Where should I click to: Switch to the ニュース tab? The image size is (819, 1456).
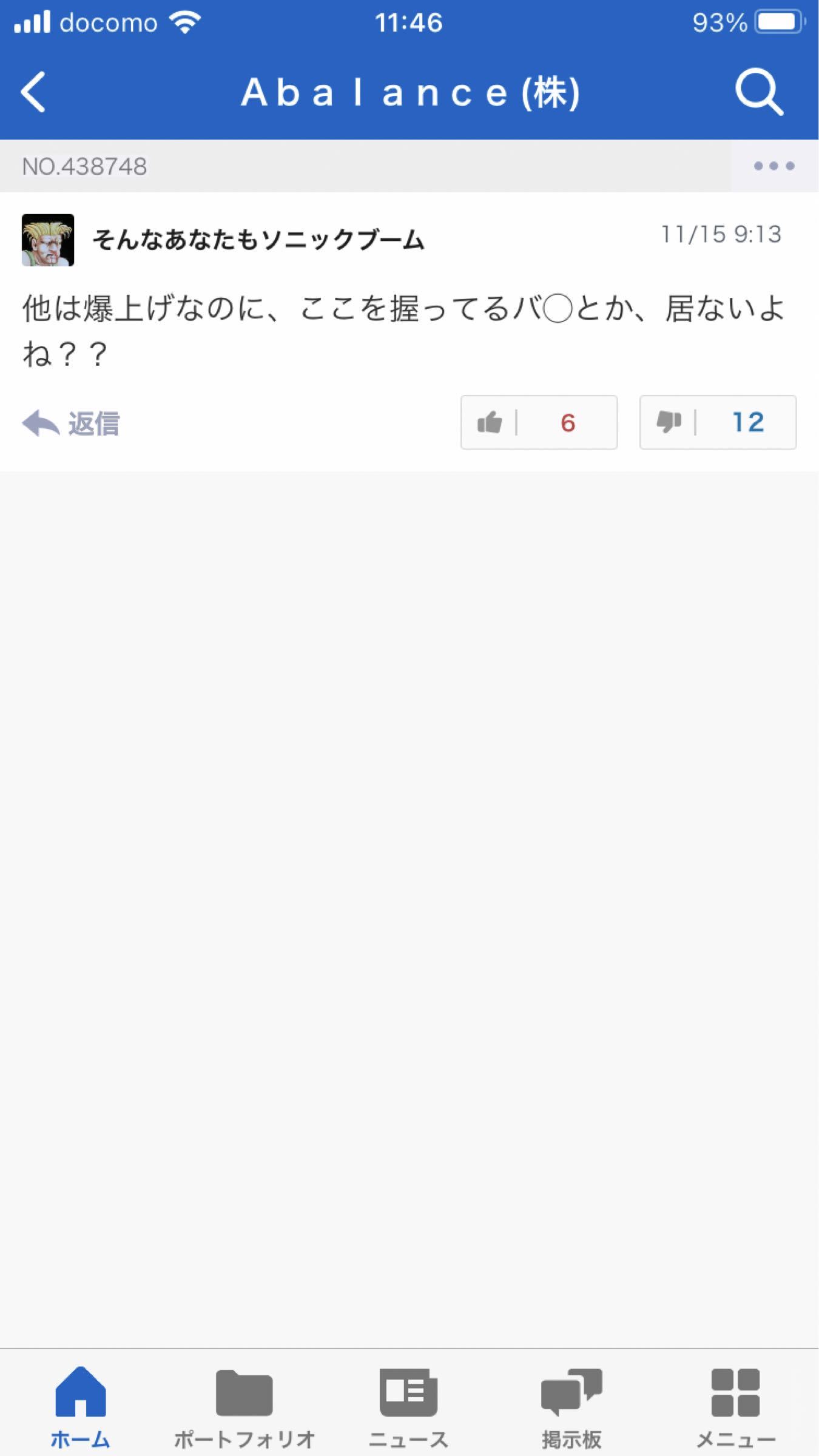tap(408, 1407)
